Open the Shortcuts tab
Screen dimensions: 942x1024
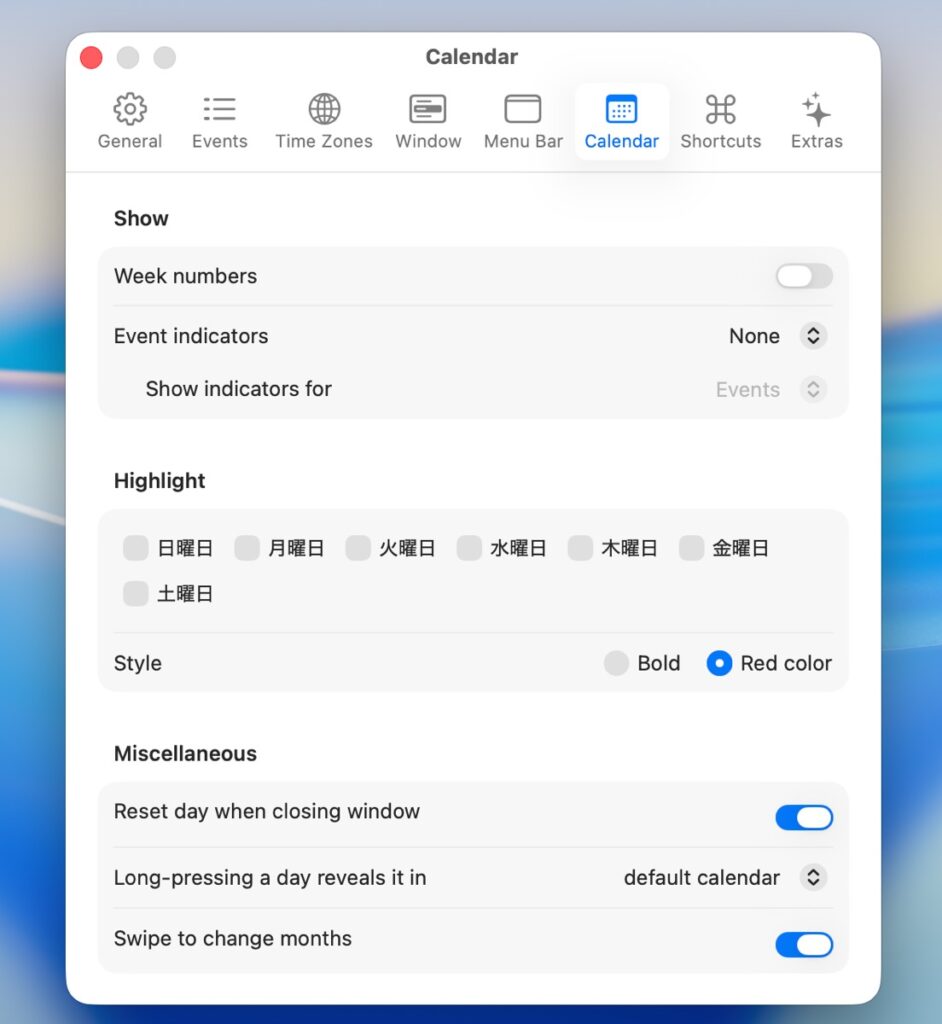720,121
